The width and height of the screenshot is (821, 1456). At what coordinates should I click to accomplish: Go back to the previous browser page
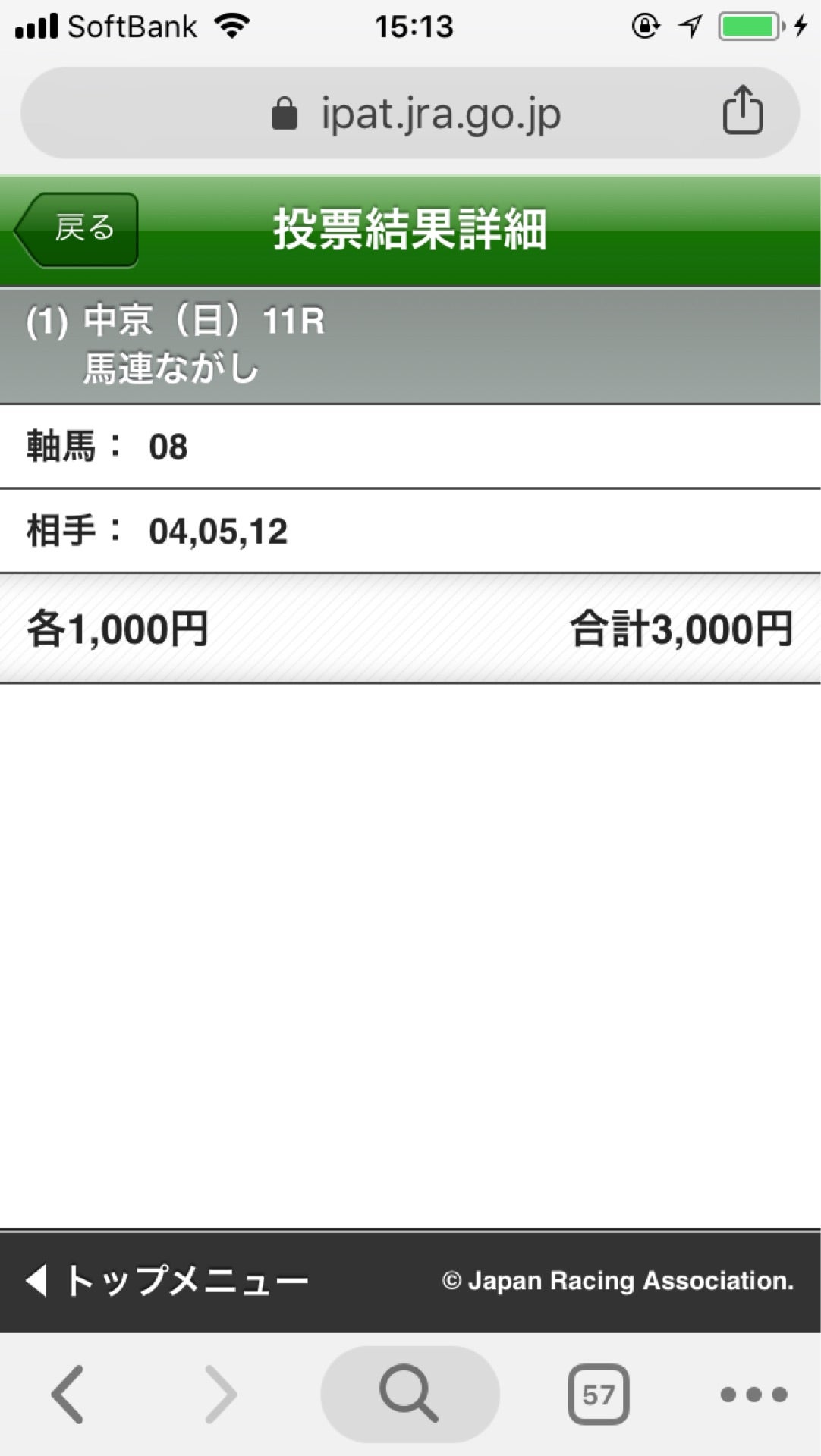point(68,1394)
